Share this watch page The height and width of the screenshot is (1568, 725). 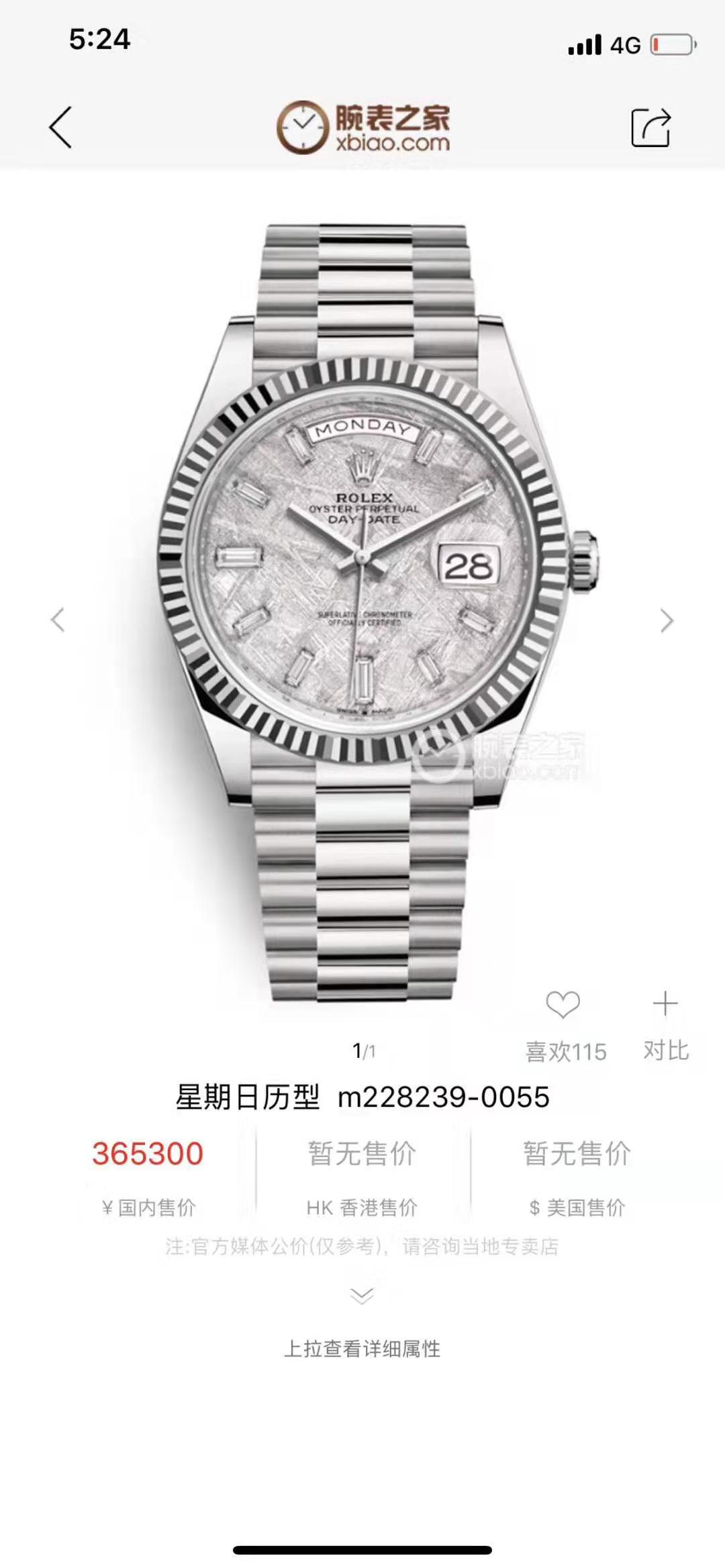pos(650,128)
